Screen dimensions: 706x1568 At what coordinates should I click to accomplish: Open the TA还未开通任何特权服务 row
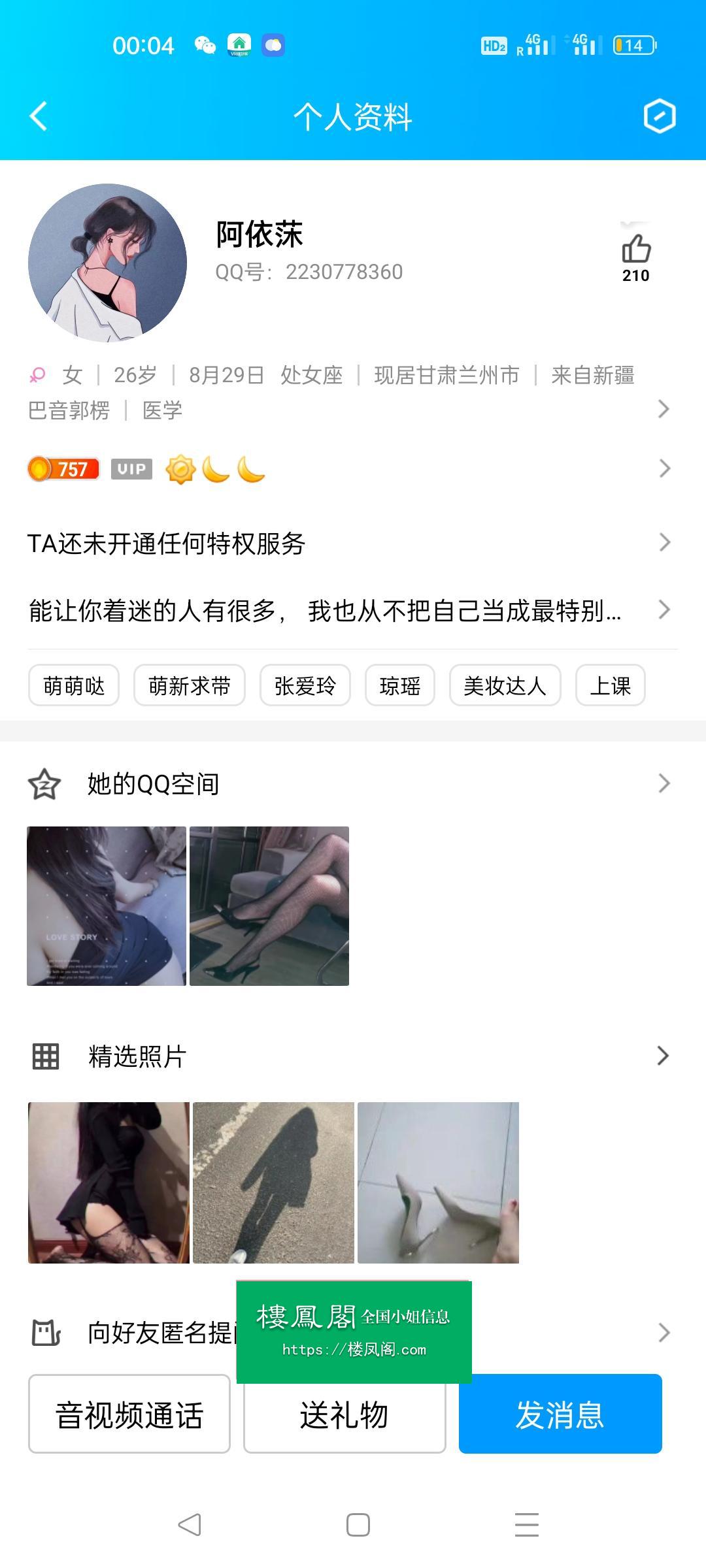coord(353,543)
